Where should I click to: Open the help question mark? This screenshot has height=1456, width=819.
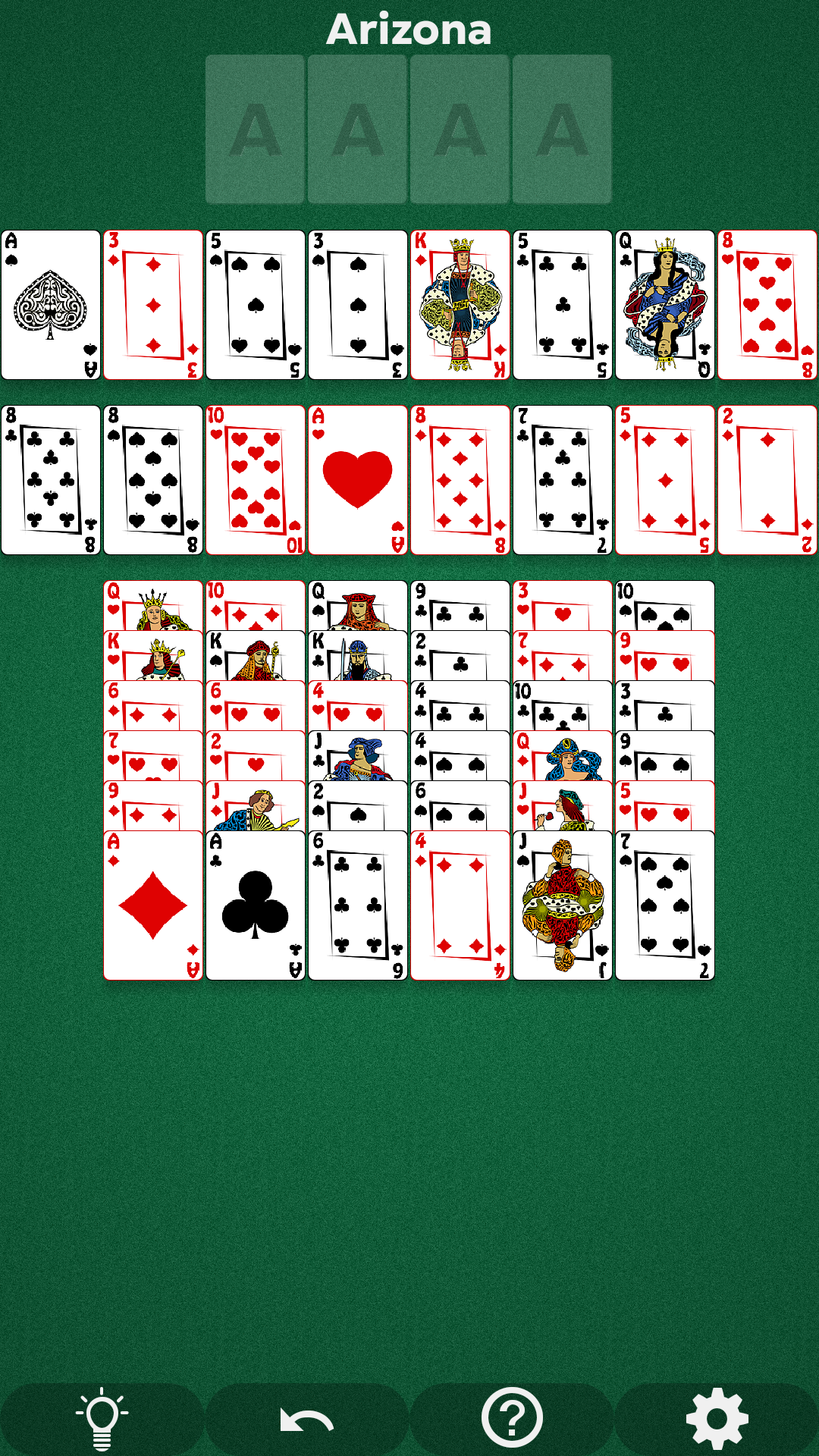click(x=512, y=1418)
